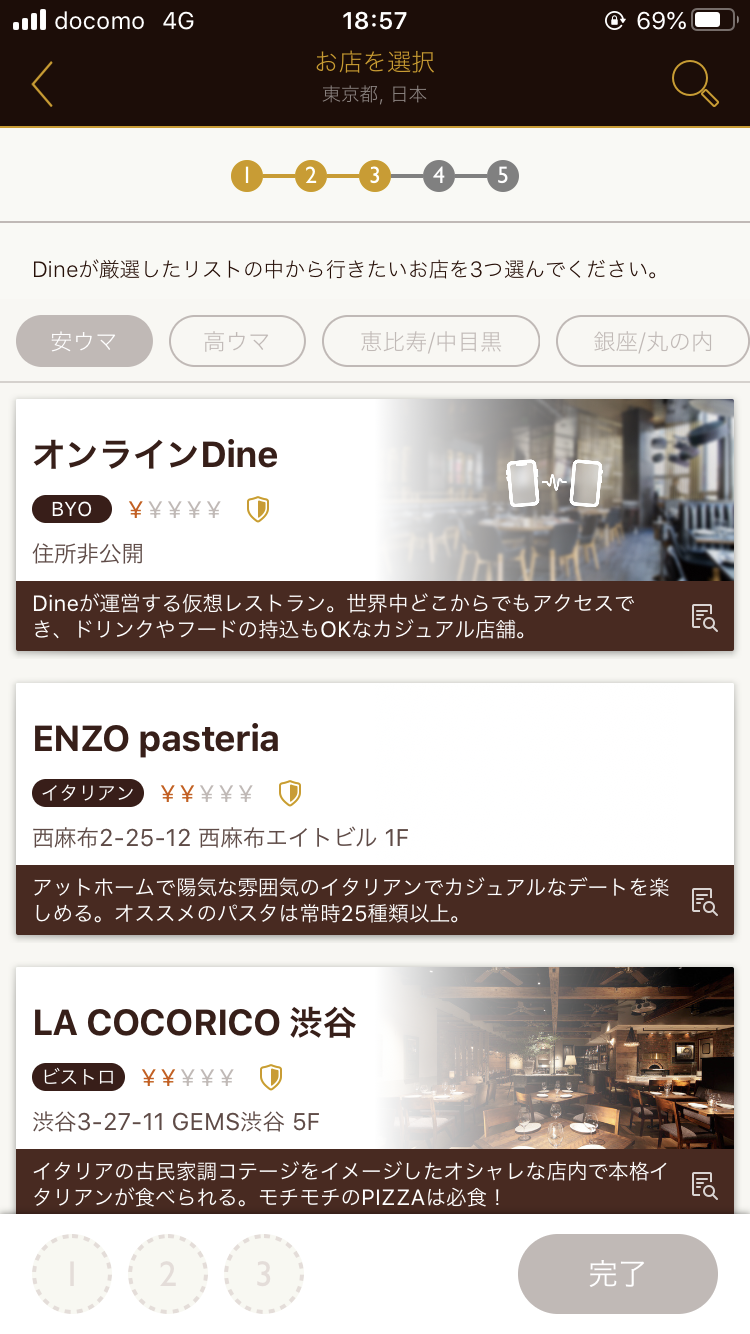750x1334 pixels.
Task: Toggle the 恵比寿/中目黒 area filter
Action: (x=431, y=341)
